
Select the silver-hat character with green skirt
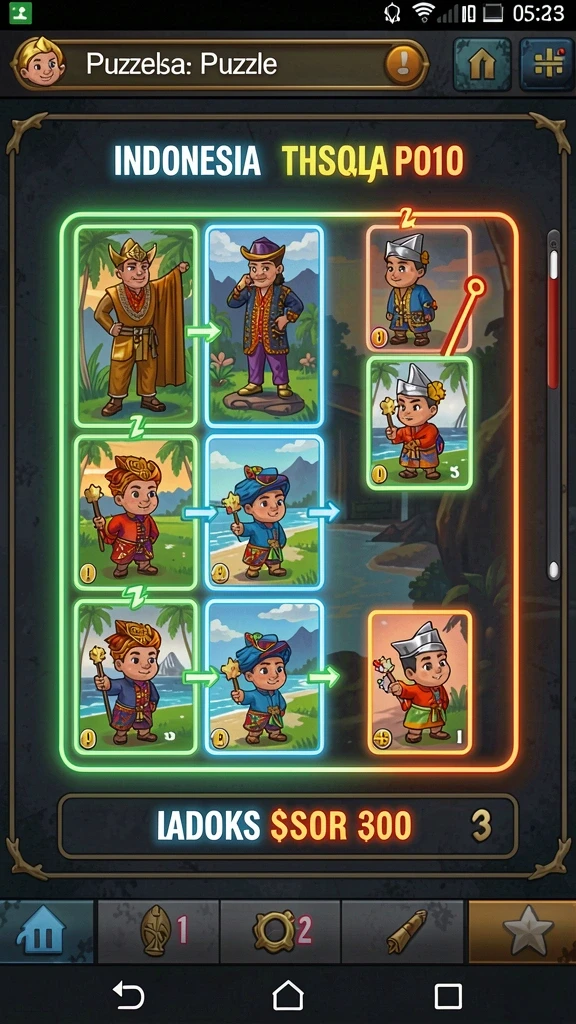click(420, 682)
